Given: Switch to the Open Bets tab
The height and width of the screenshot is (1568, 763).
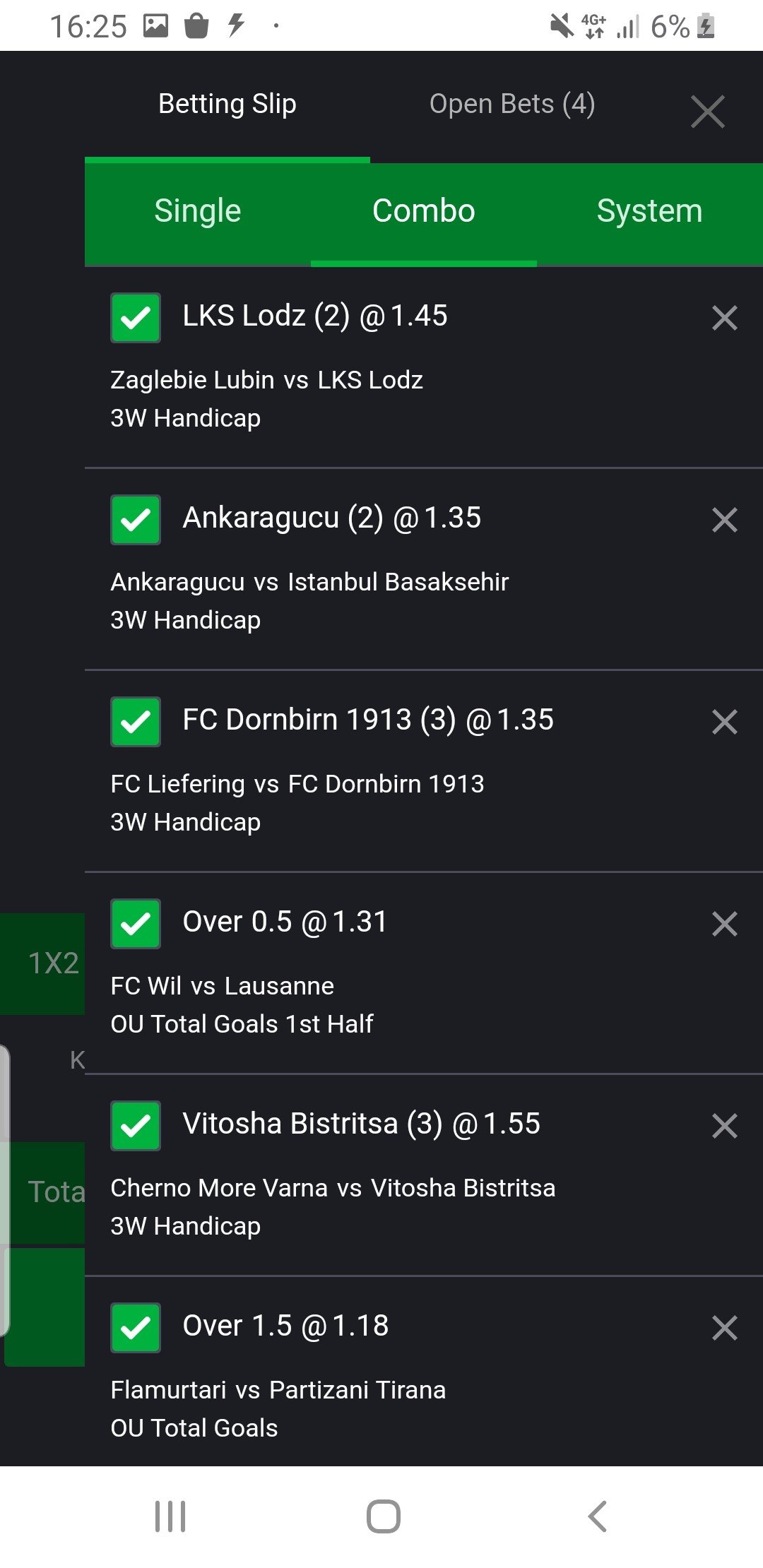Looking at the screenshot, I should click(x=512, y=105).
